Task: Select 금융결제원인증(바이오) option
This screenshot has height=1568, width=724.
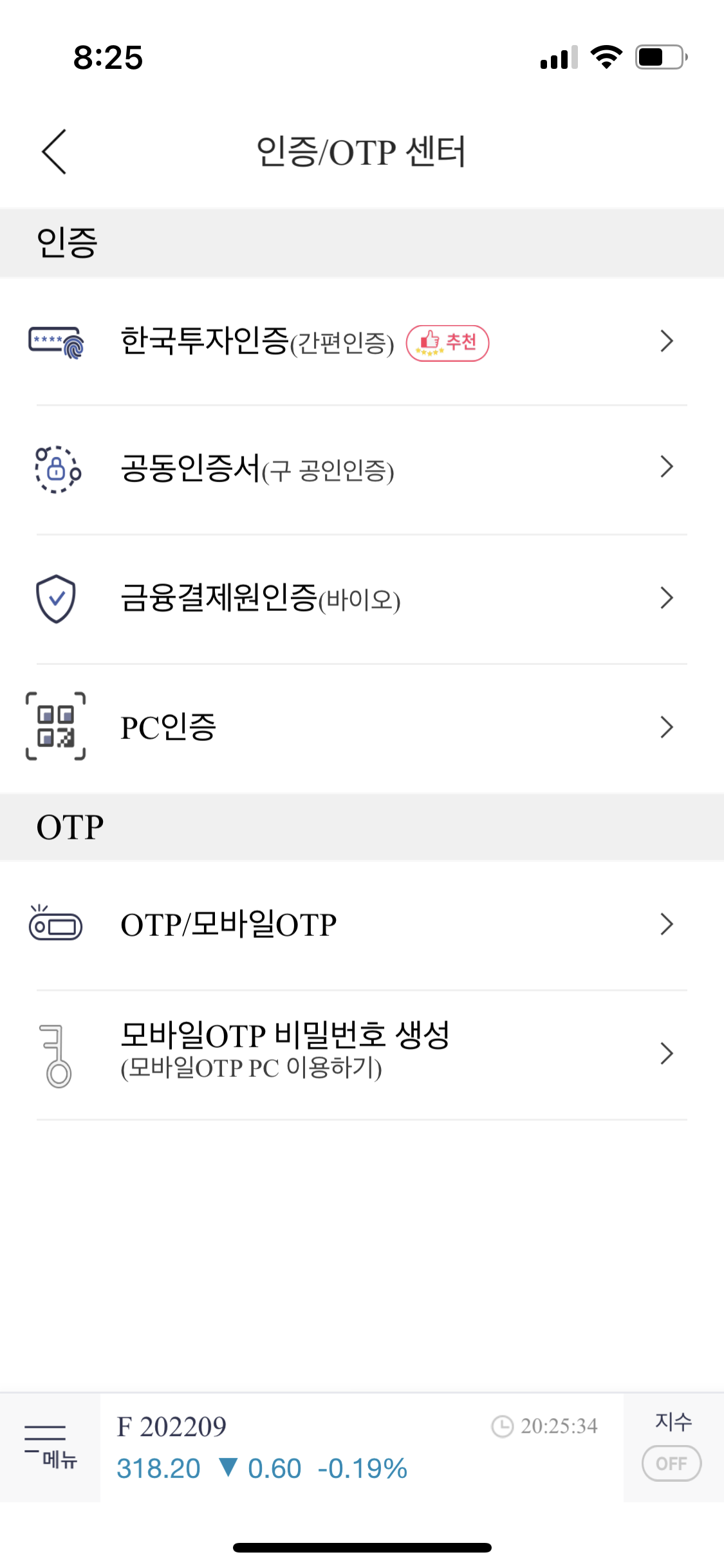Action: 362,599
